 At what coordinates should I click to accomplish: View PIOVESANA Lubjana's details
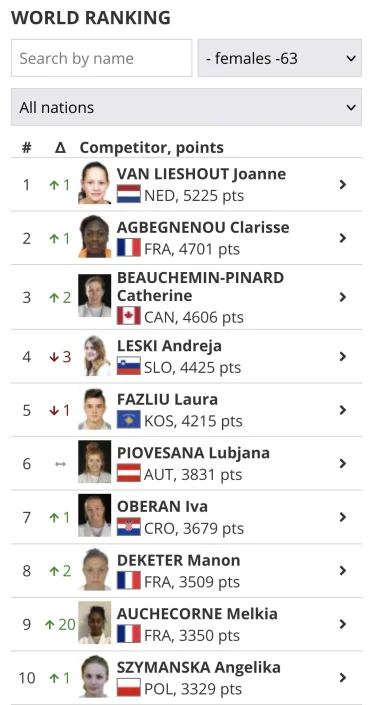click(x=186, y=464)
